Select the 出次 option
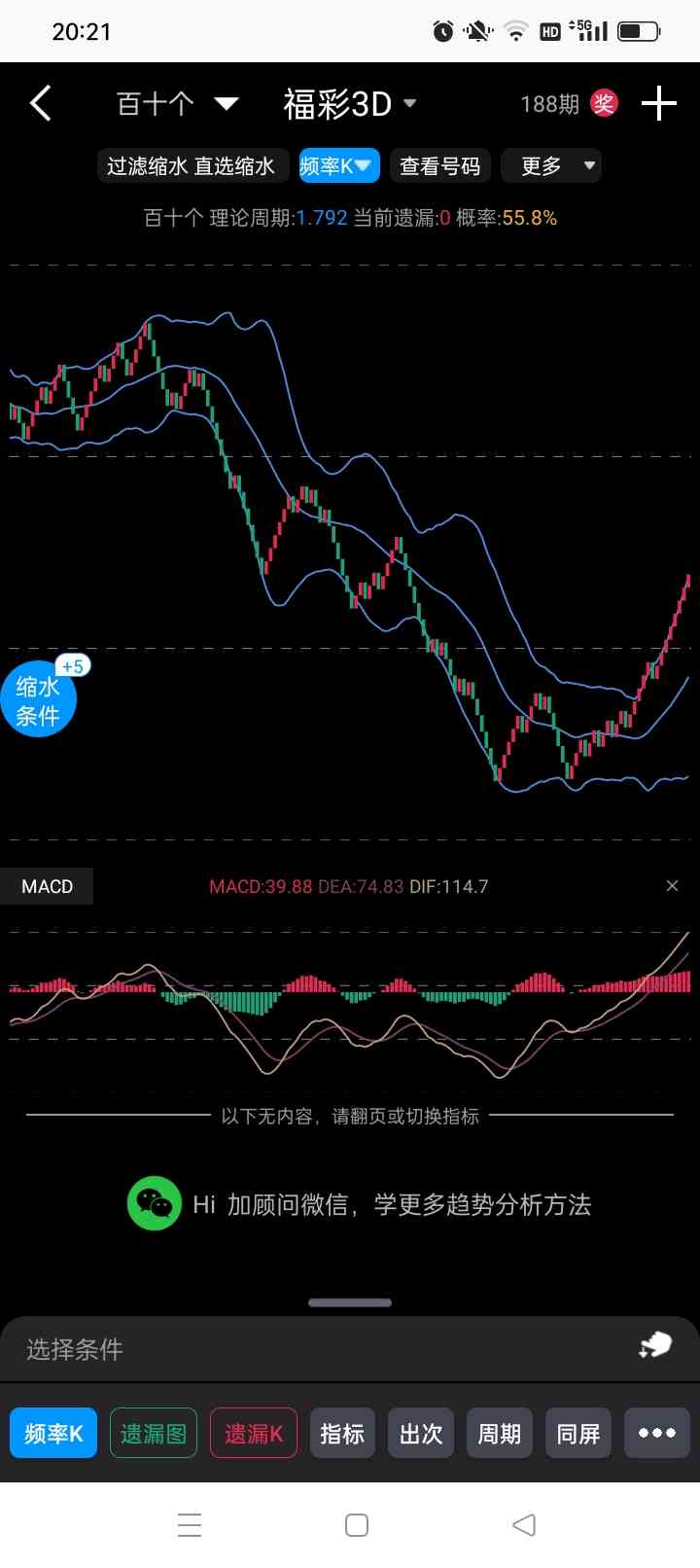 [421, 1433]
